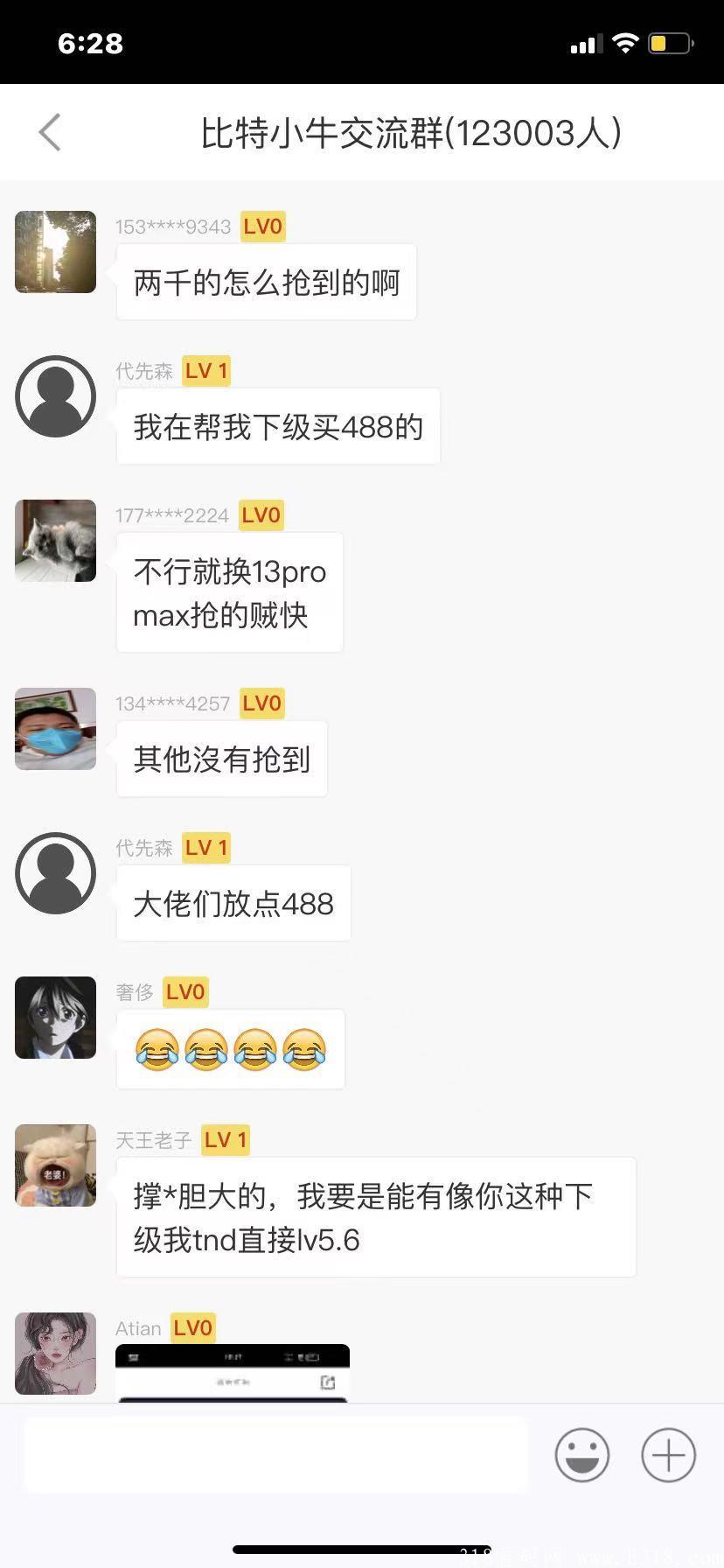Tap the LV0 badge next to 153****9343
Viewport: 724px width, 1568px height.
pos(261,226)
